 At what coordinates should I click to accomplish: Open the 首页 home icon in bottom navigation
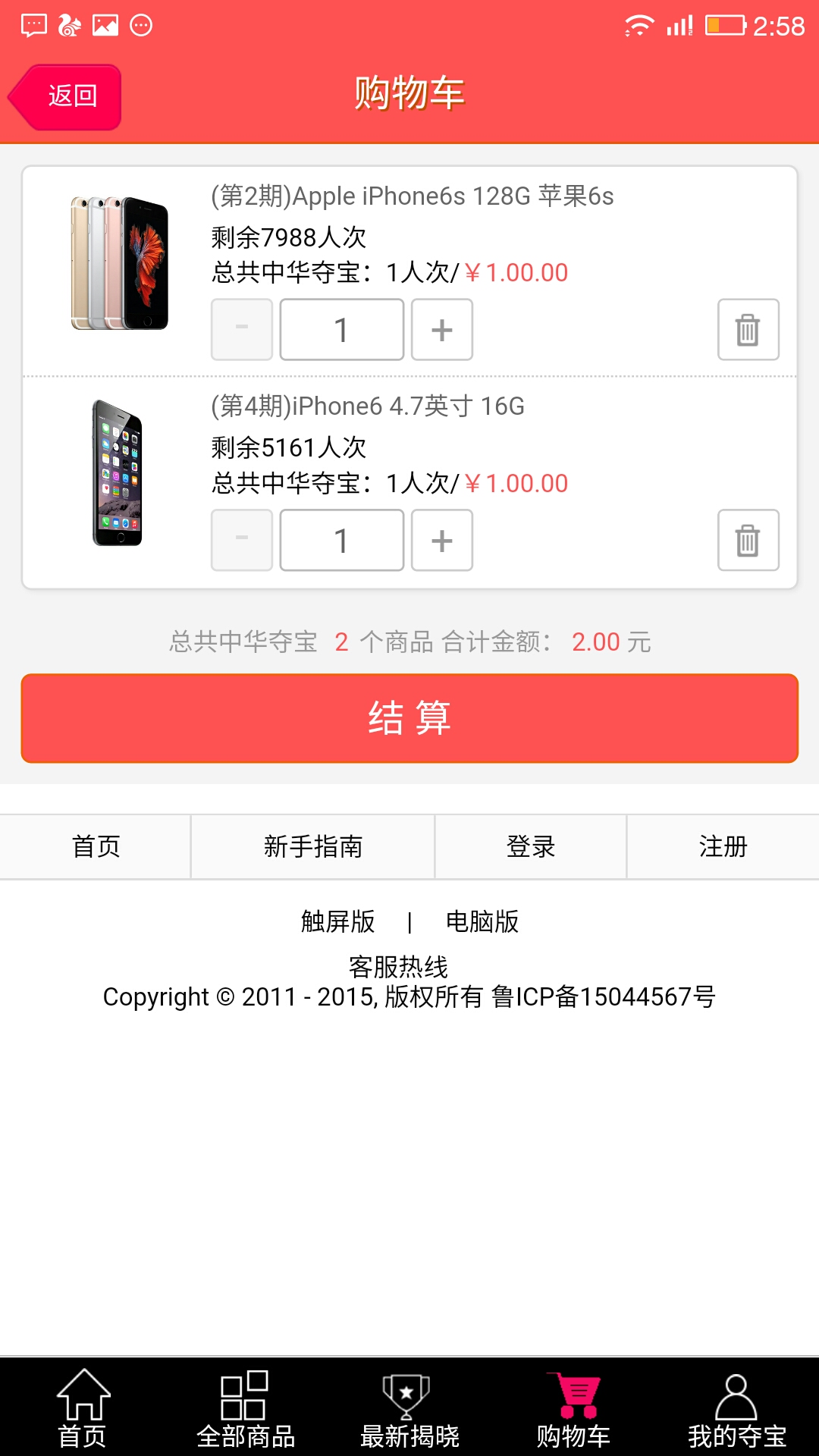82,1407
